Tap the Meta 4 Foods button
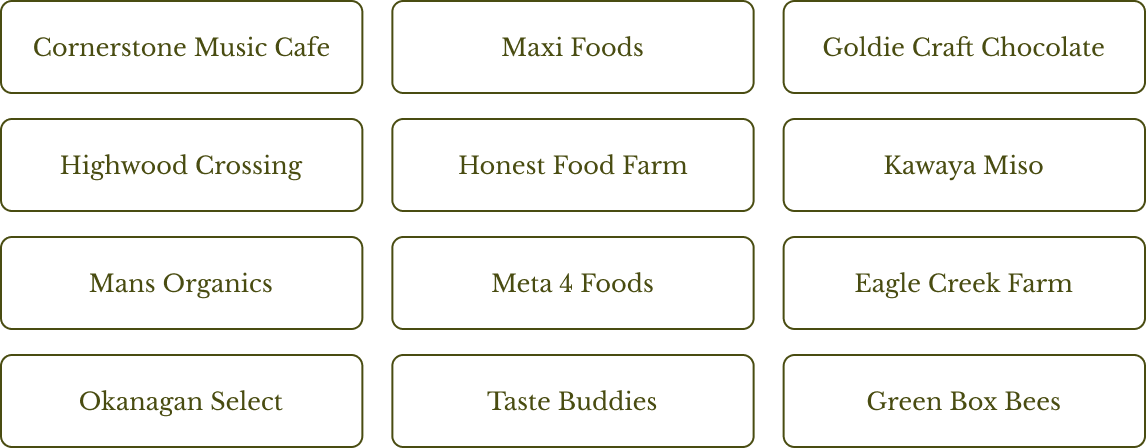This screenshot has height=448, width=1146. click(572, 283)
